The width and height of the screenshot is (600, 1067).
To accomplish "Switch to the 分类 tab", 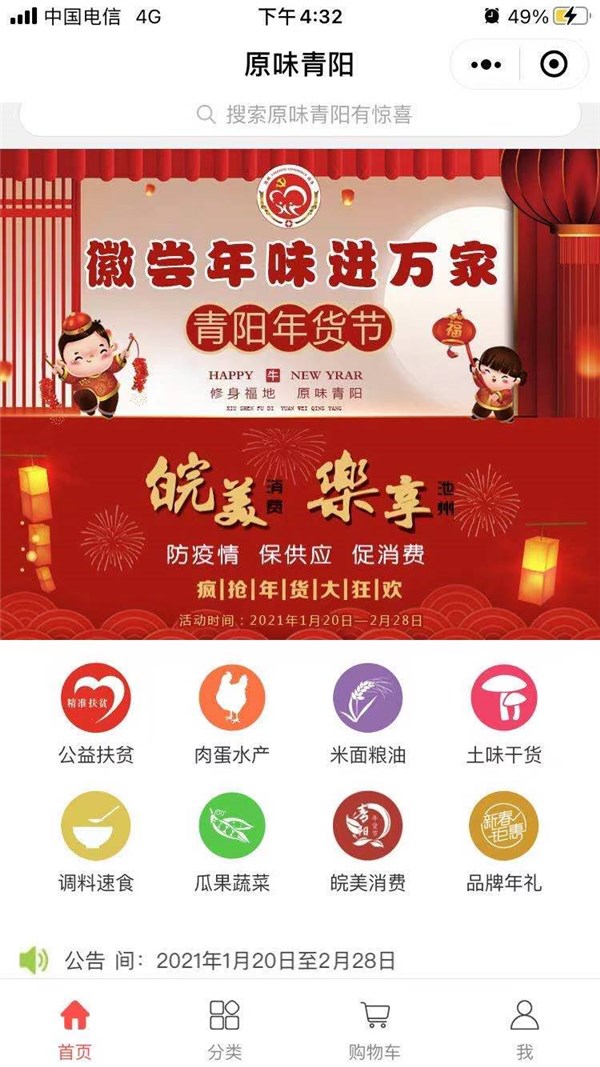I will (x=225, y=1027).
